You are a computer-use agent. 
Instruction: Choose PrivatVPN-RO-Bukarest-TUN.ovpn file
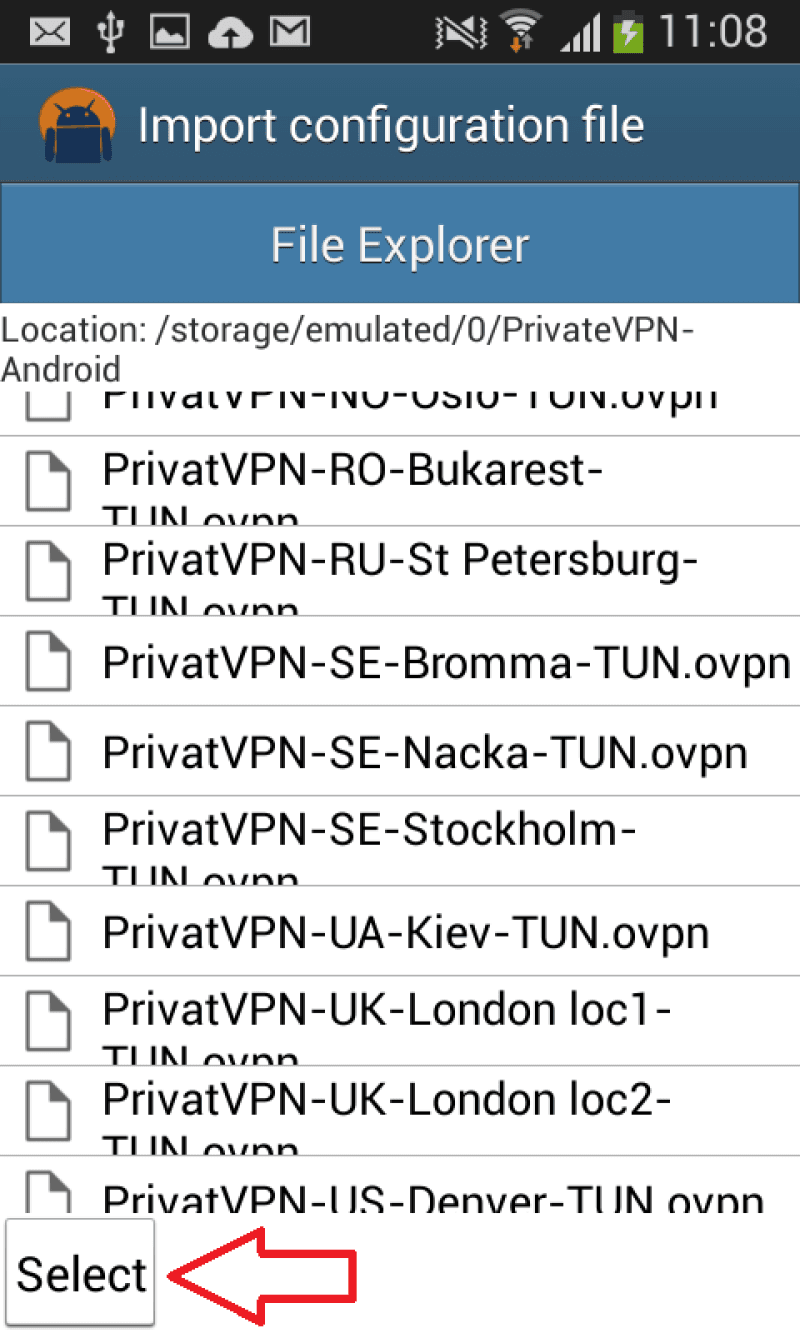click(400, 481)
